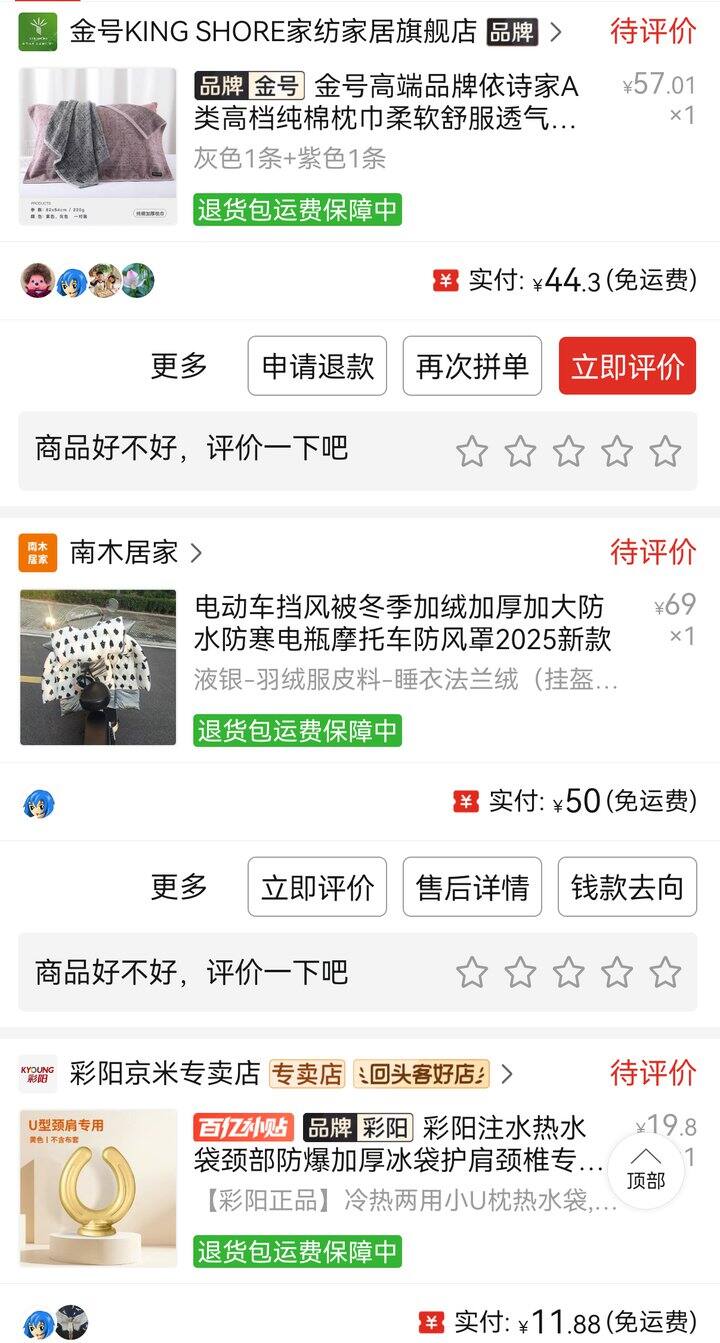Tap 更多 on the 南木居家 order
Image resolution: width=720 pixels, height=1343 pixels.
pos(179,887)
